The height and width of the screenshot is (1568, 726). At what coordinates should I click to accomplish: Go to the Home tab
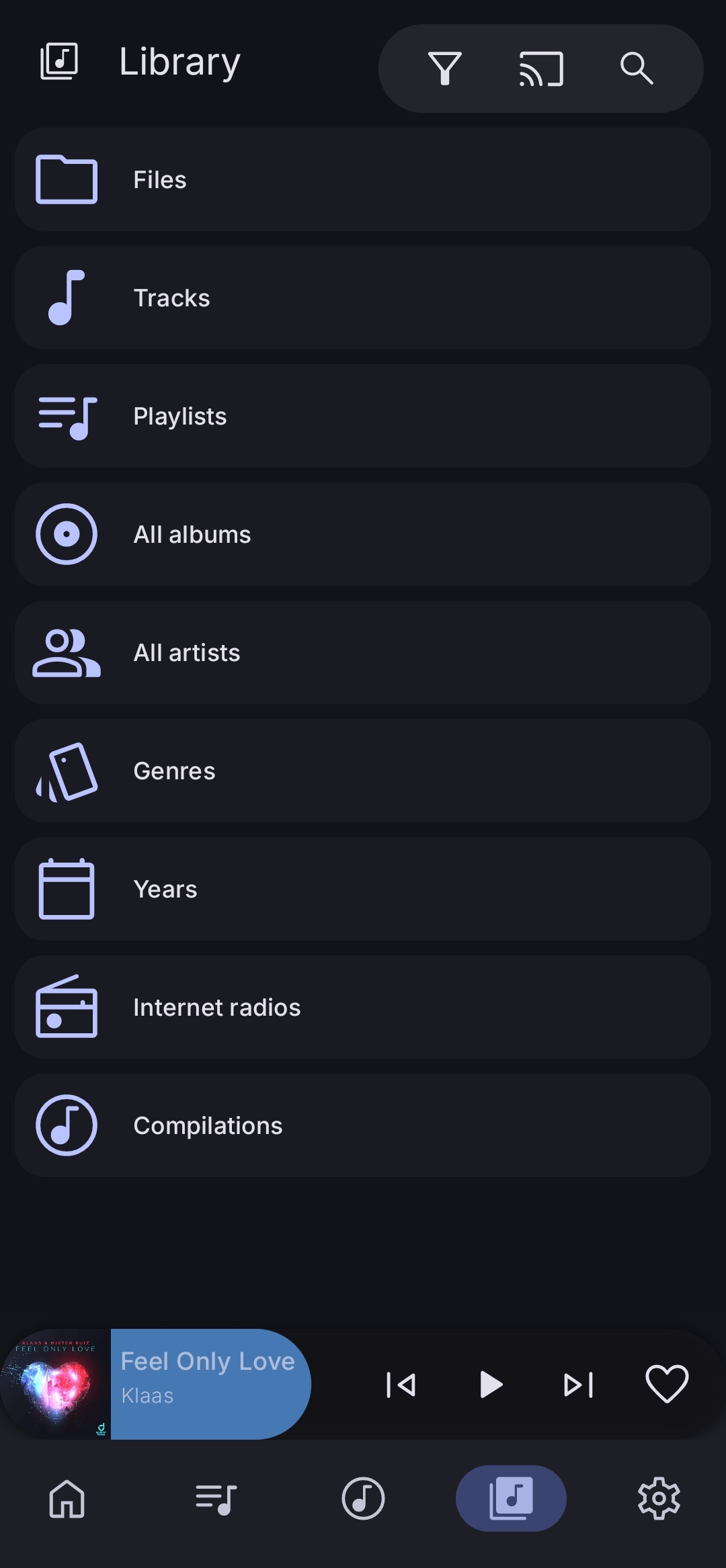67,1498
